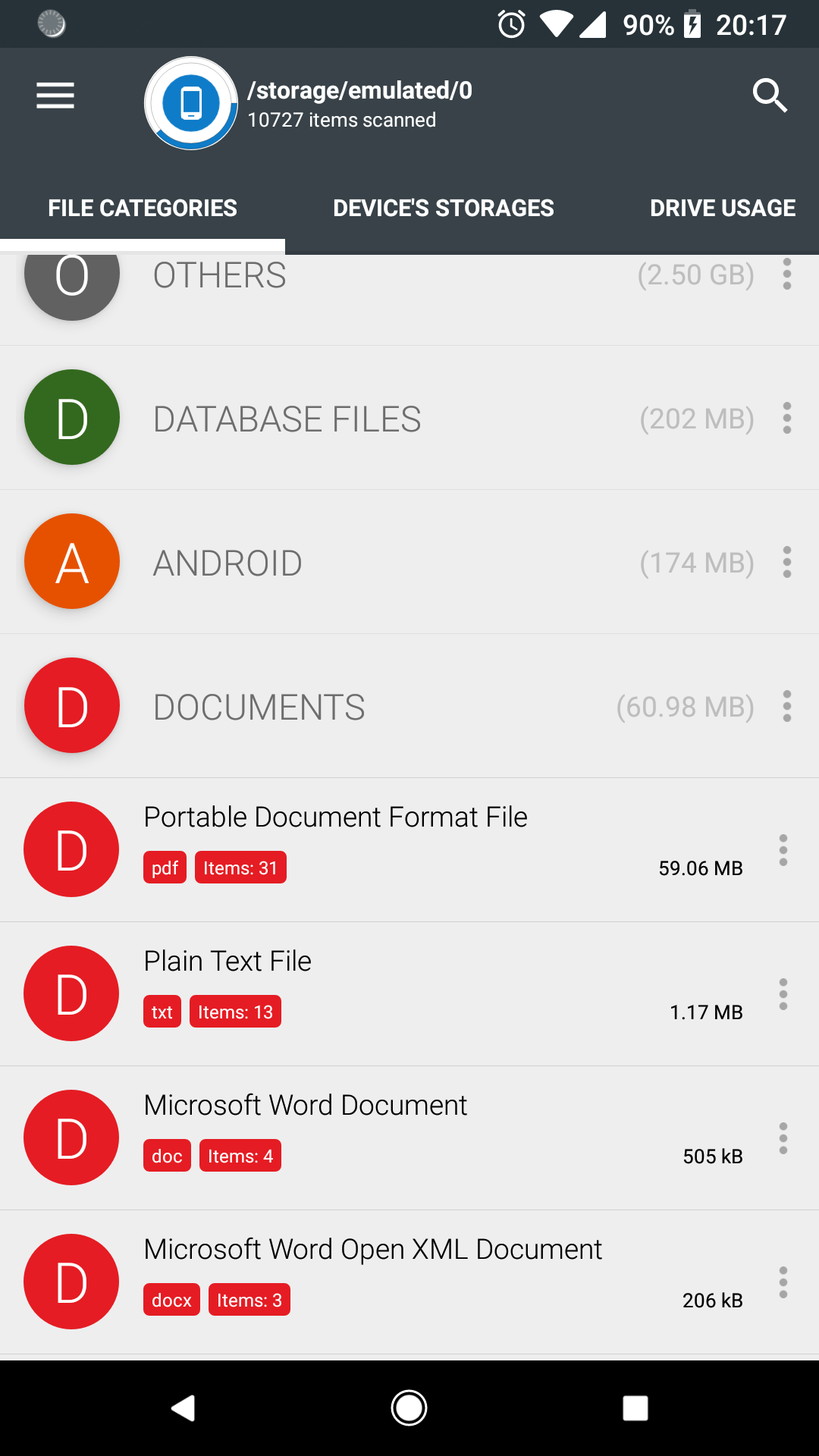Select the green Database Files icon

71,417
